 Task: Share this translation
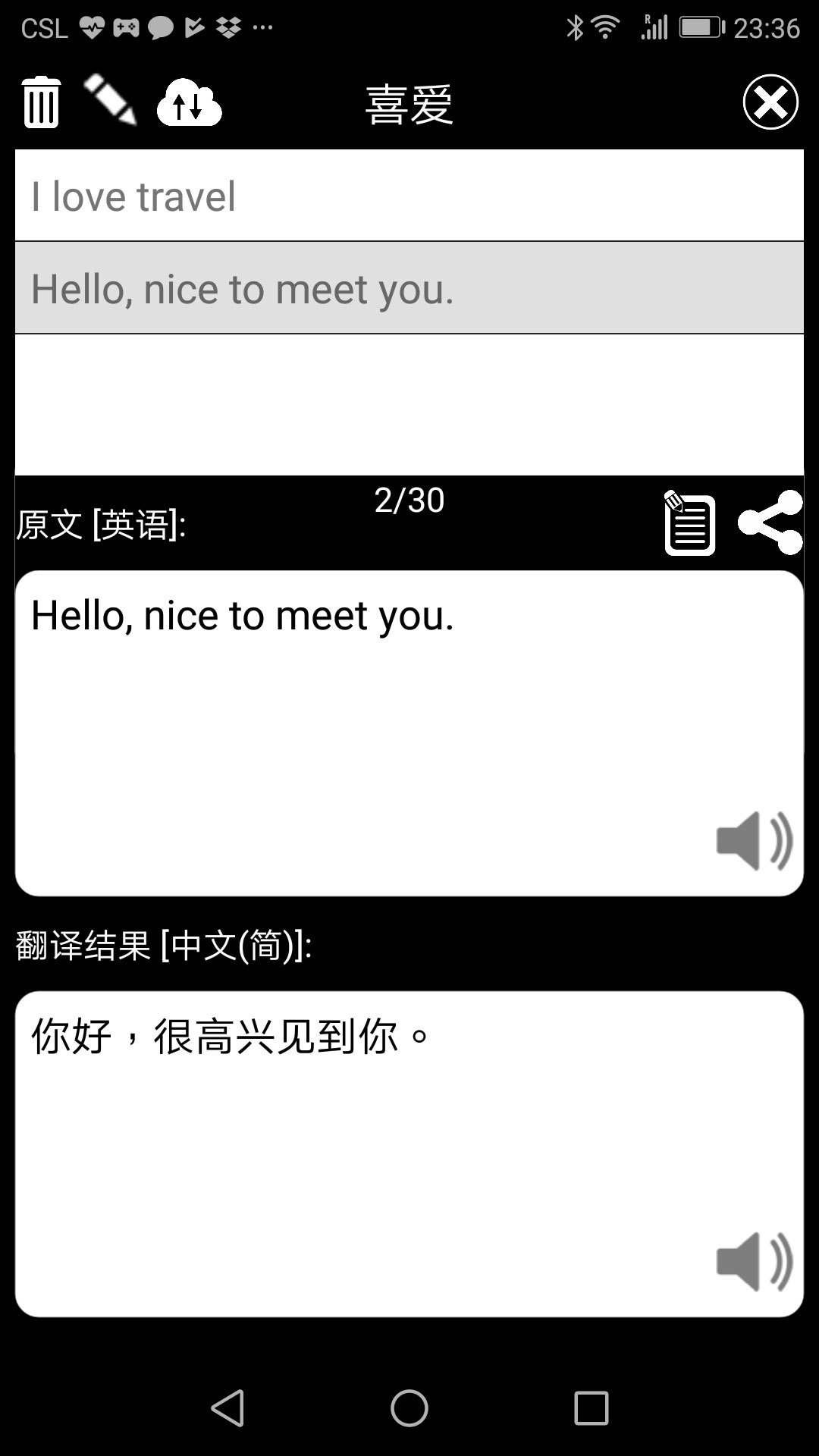click(x=770, y=522)
